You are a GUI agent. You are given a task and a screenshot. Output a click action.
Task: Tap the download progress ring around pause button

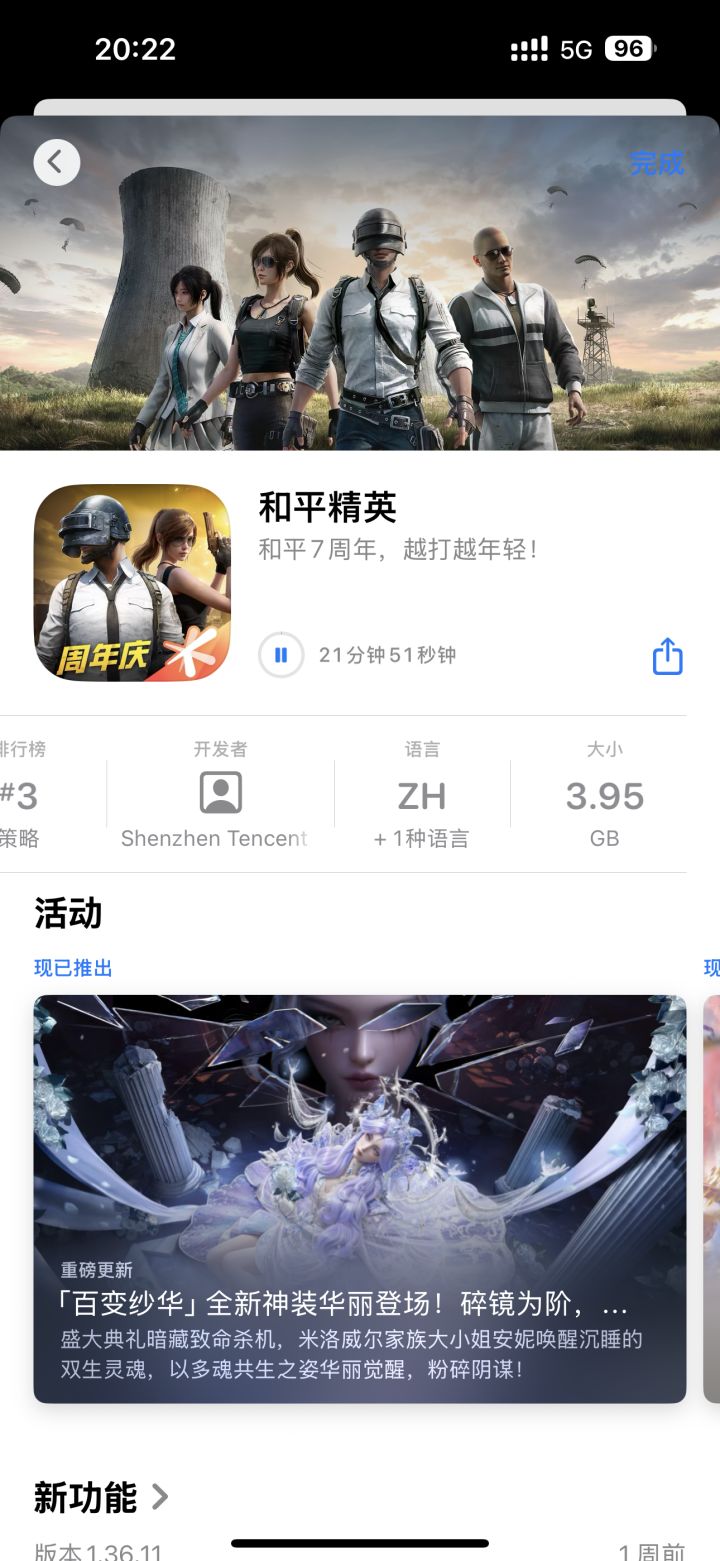click(x=281, y=654)
